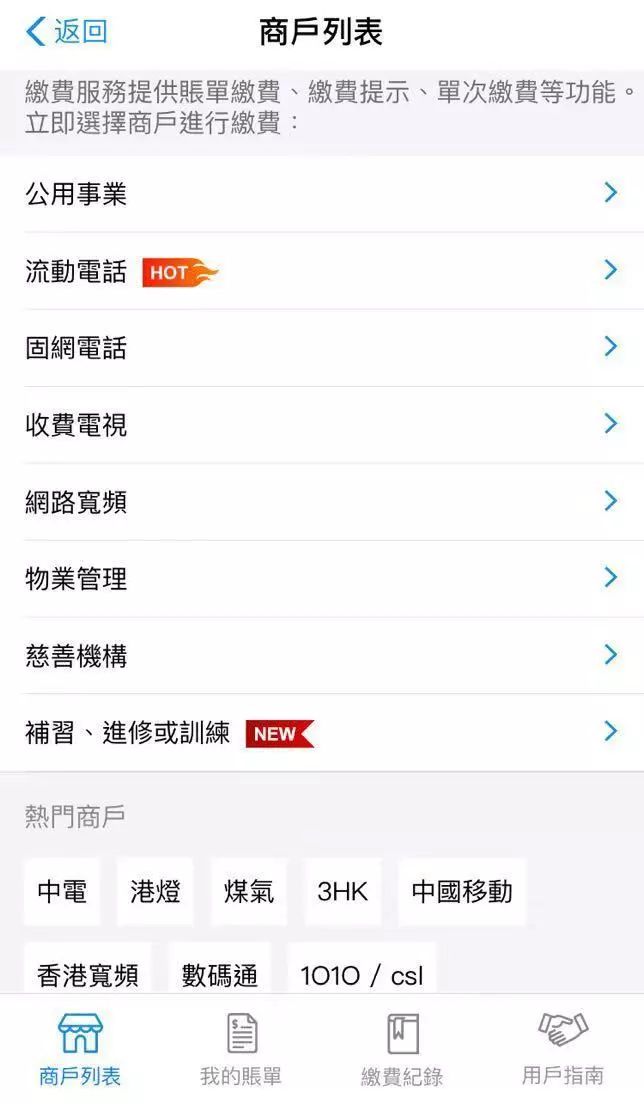Select the 香港寬頻 merchant chip
This screenshot has width=644, height=1104.
pyautogui.click(x=88, y=973)
